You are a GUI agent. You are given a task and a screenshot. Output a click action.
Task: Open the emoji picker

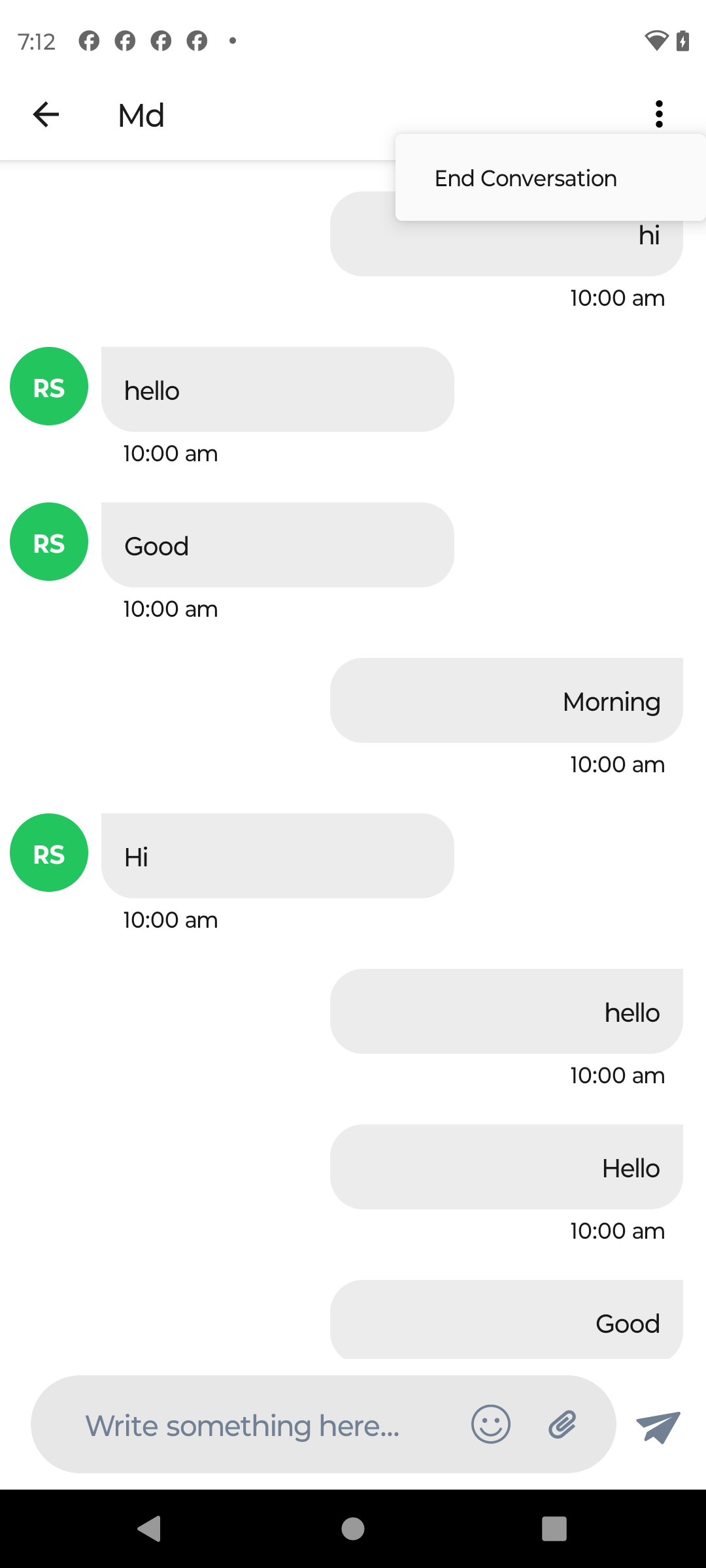tap(491, 1424)
